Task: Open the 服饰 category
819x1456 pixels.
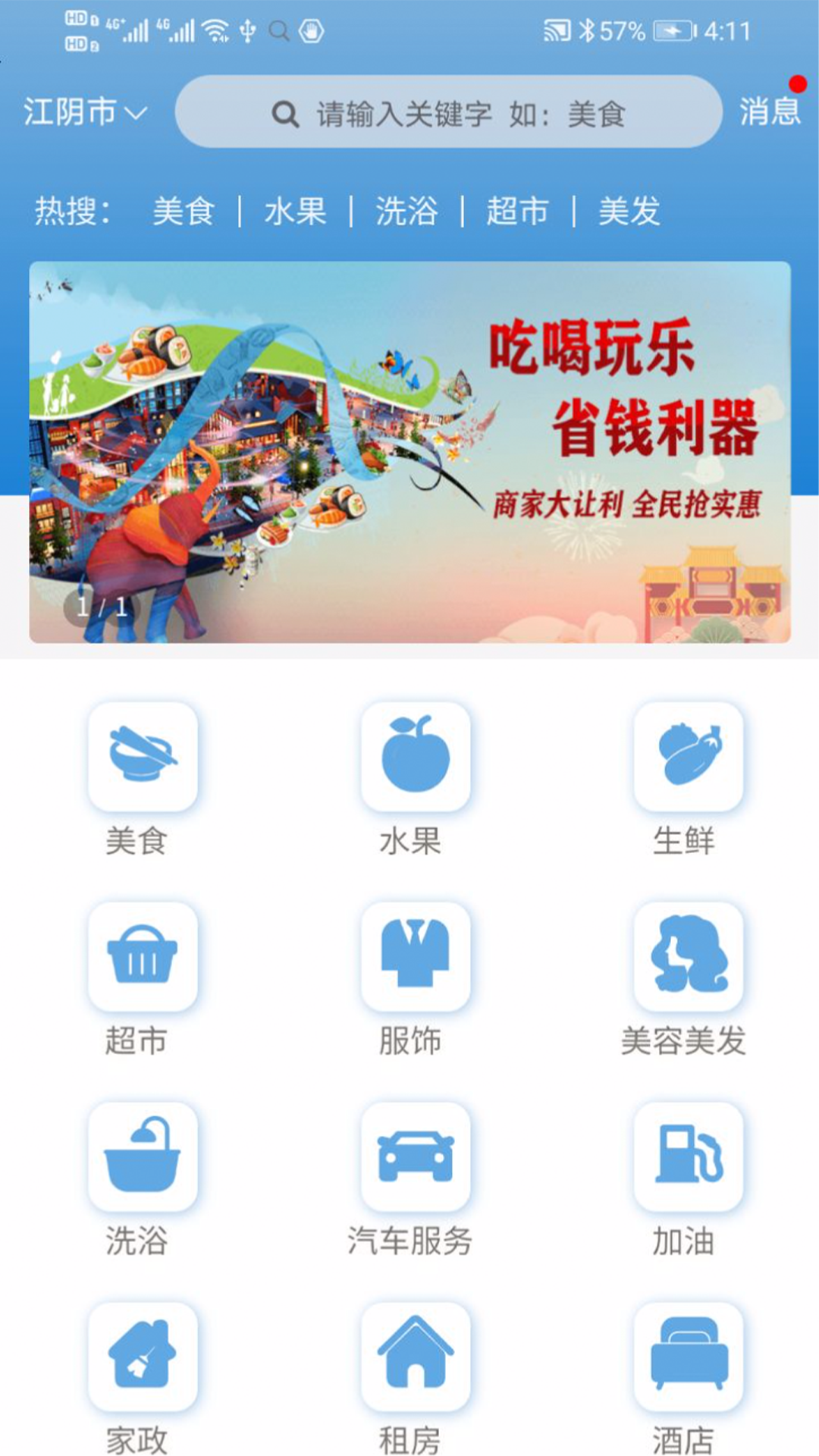Action: pyautogui.click(x=416, y=956)
